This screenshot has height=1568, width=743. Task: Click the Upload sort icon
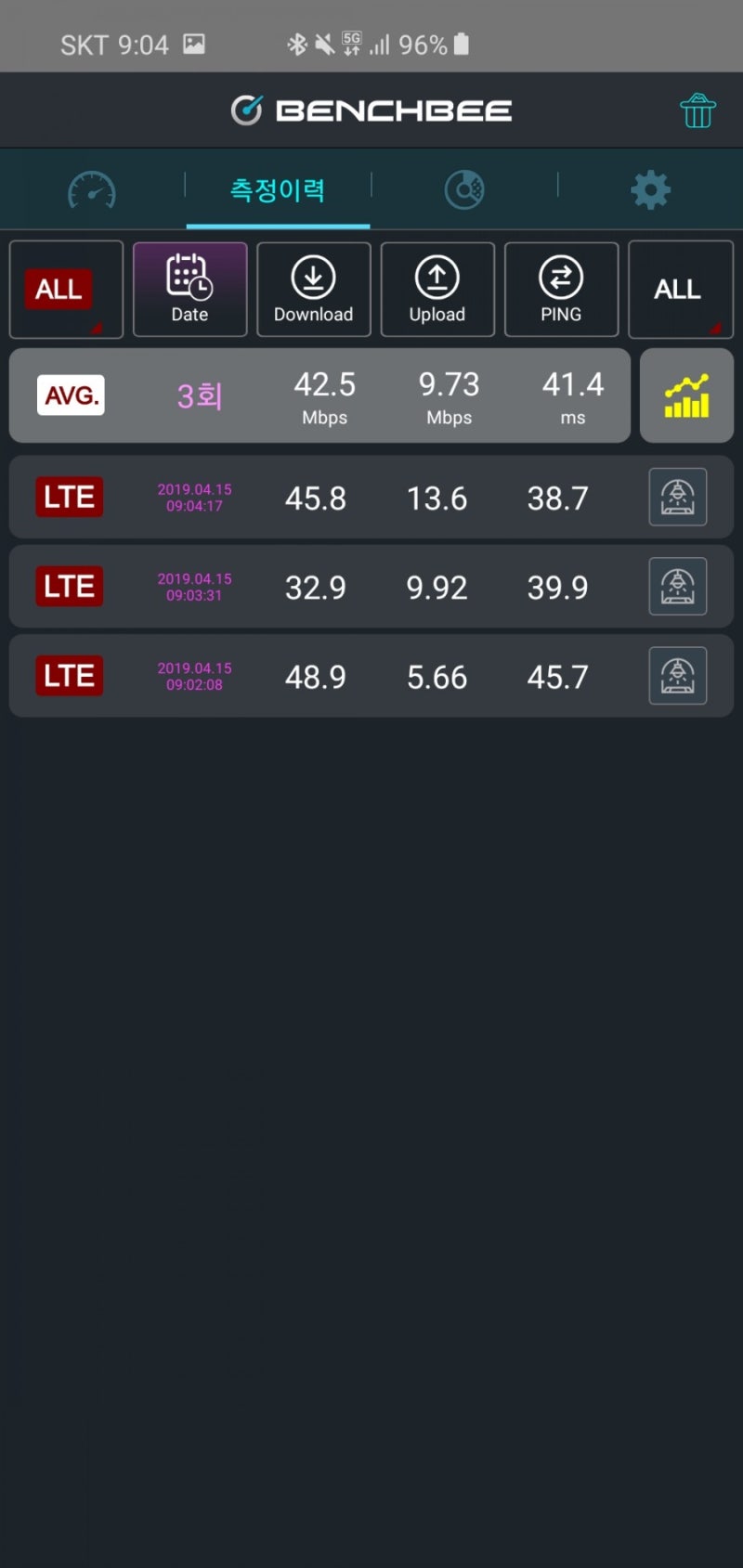[x=437, y=289]
